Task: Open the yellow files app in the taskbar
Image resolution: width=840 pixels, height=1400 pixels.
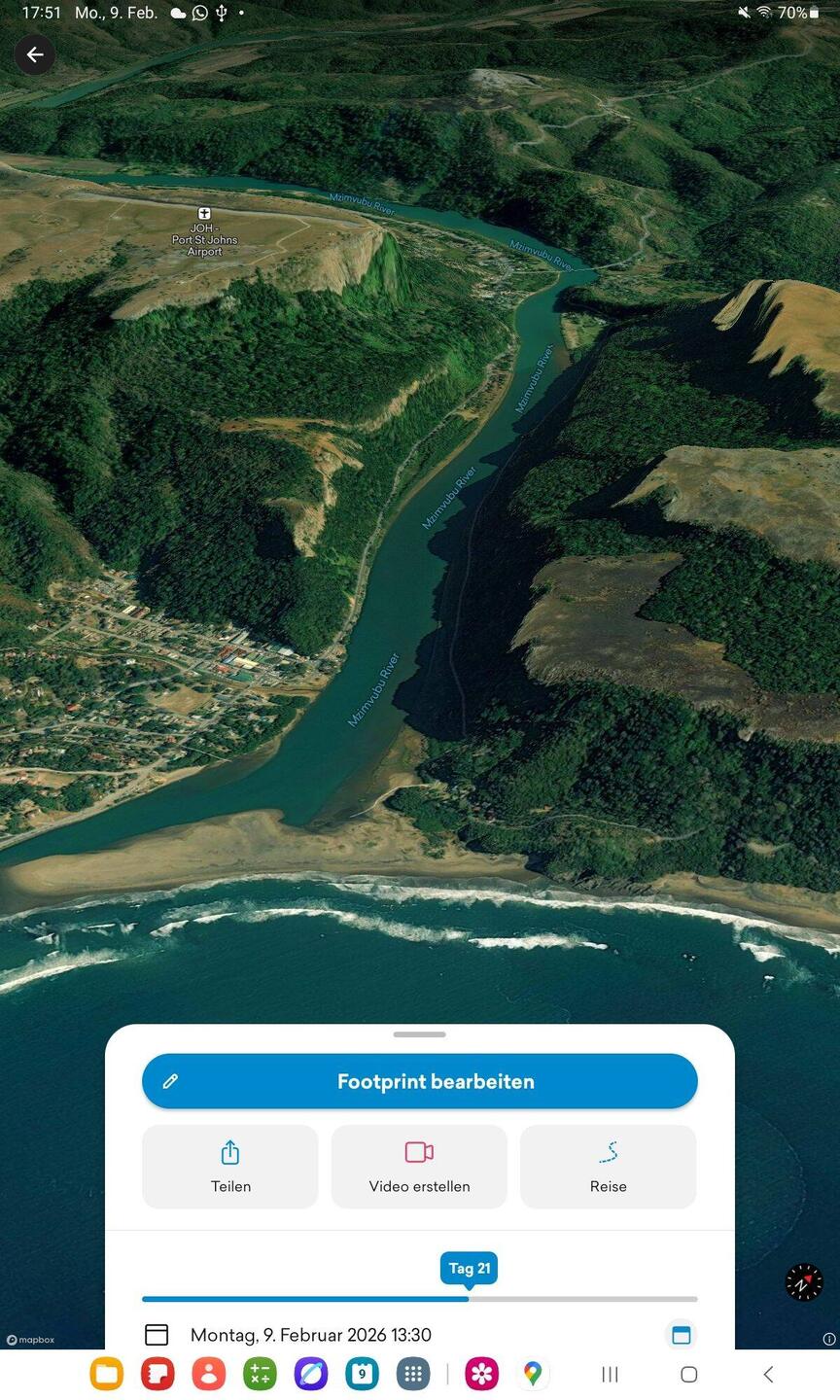Action: click(x=107, y=1374)
